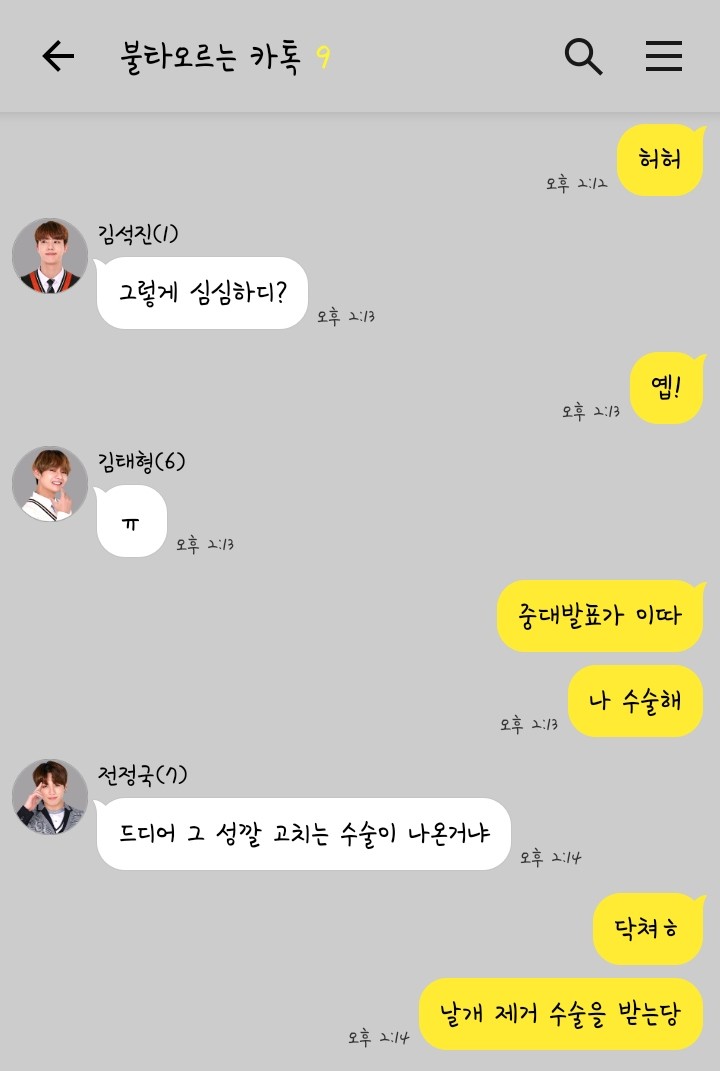
Task: Tap 전정국's profile photo
Action: tap(50, 797)
